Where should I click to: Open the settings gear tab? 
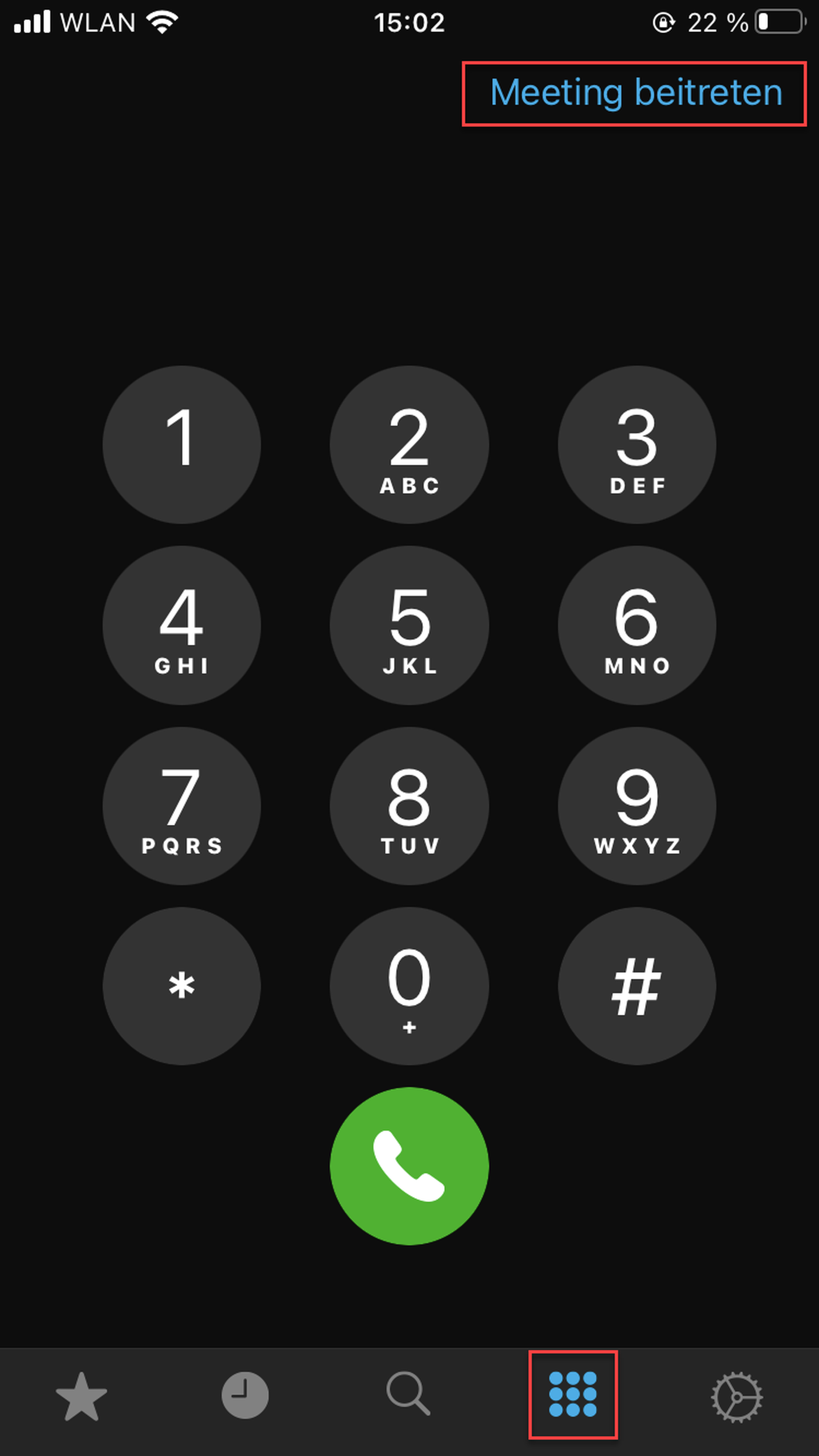(736, 1397)
